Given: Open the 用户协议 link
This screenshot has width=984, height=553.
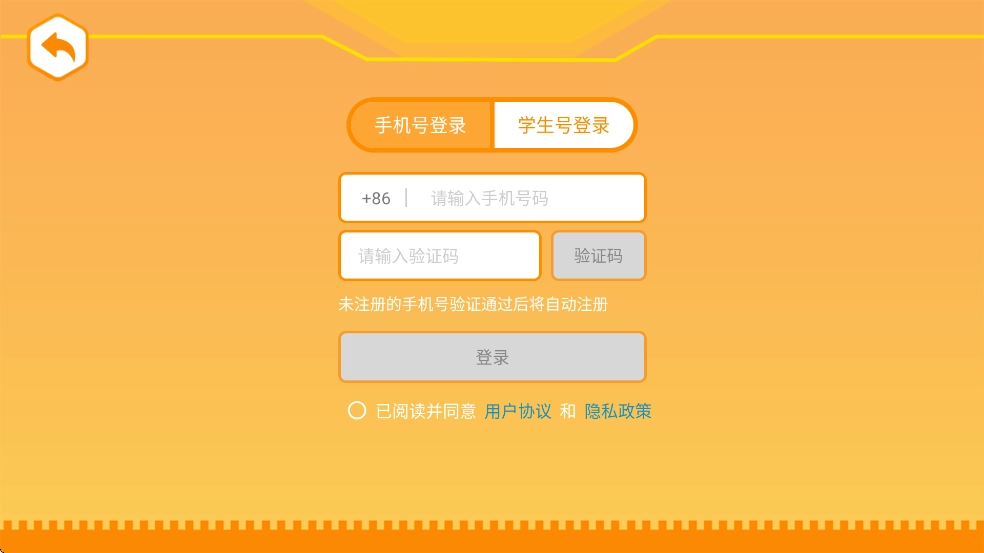Looking at the screenshot, I should [517, 411].
